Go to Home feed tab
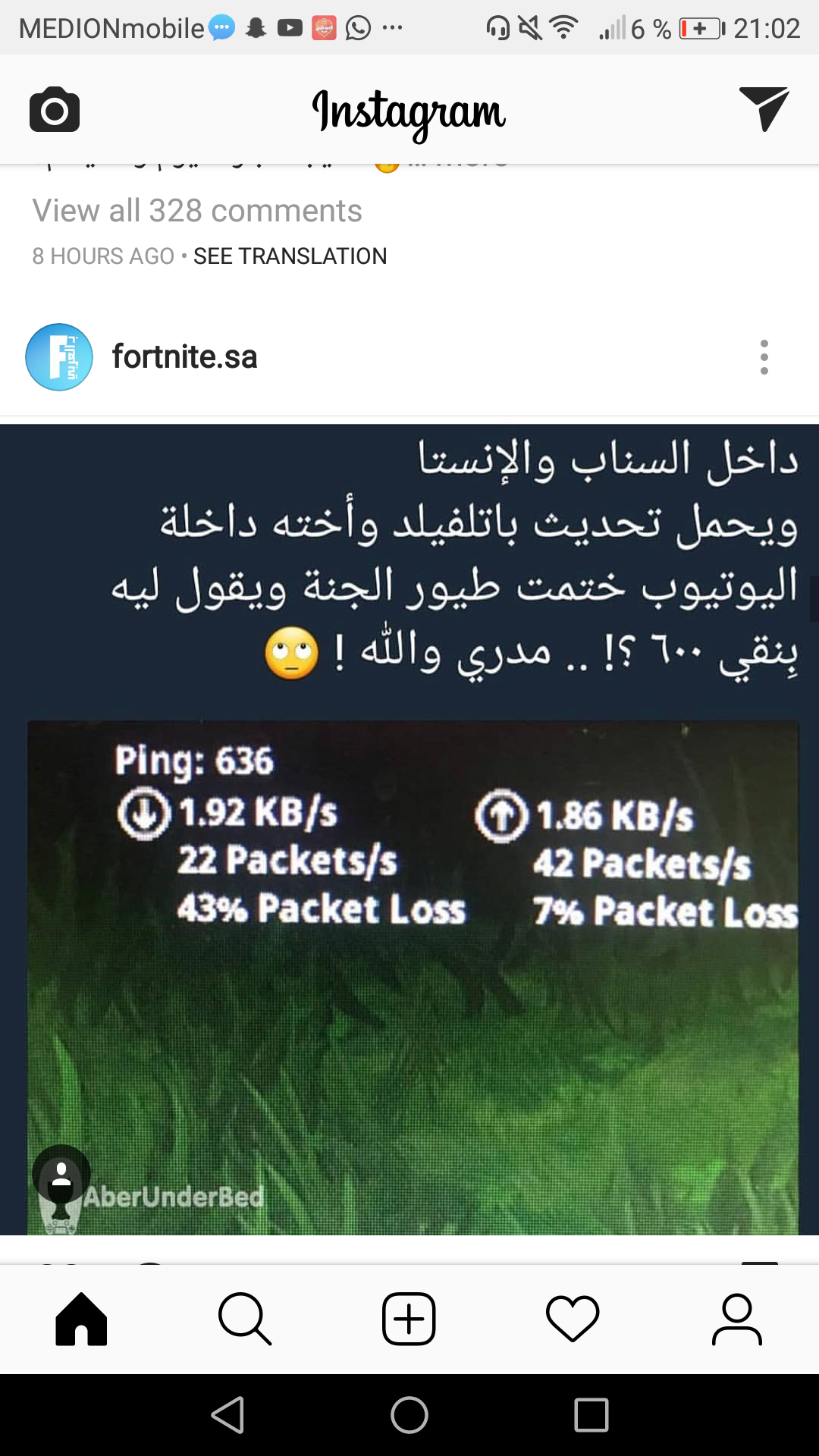This screenshot has height=1456, width=819. pyautogui.click(x=81, y=1319)
